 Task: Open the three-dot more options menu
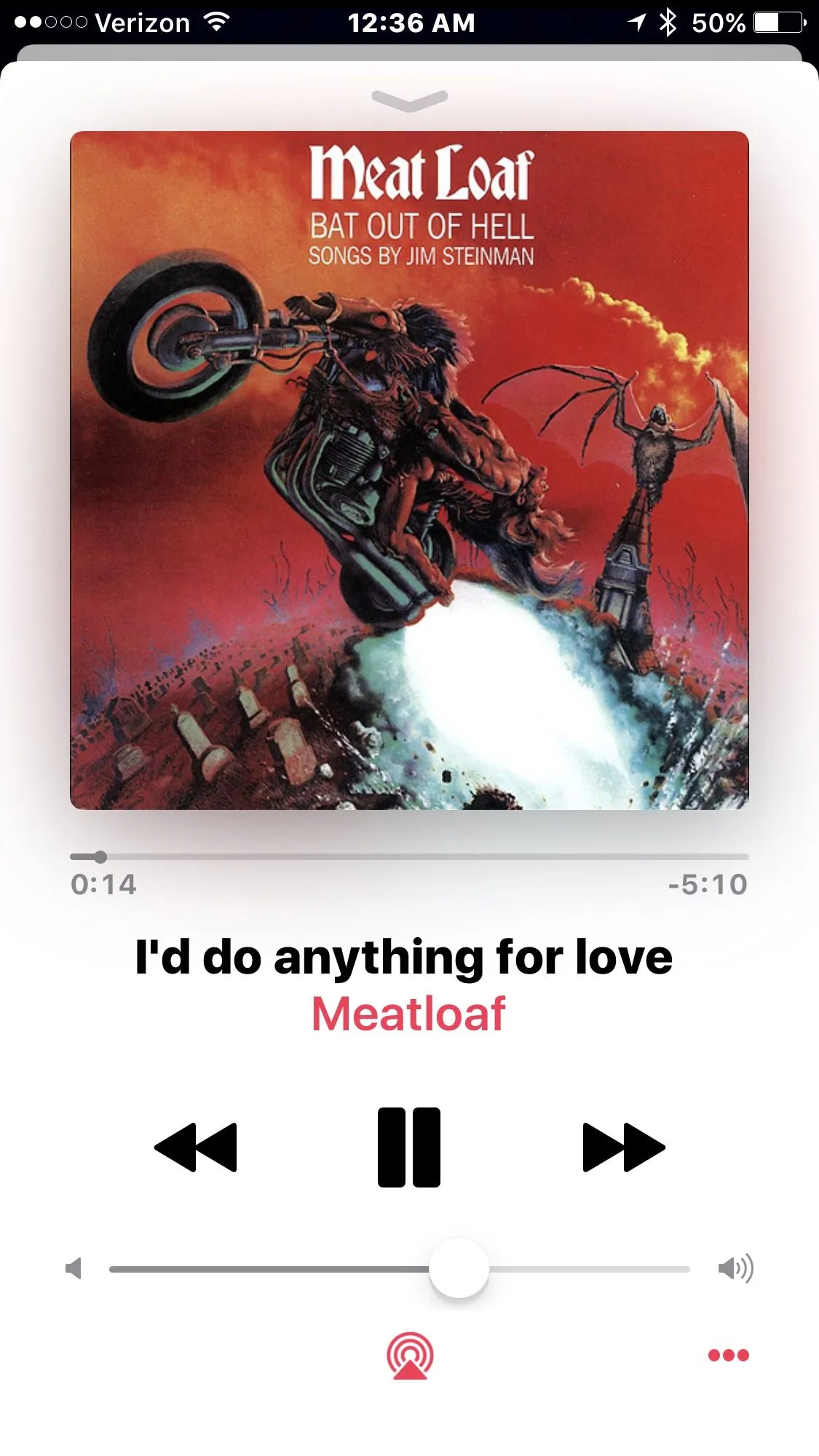click(728, 1355)
